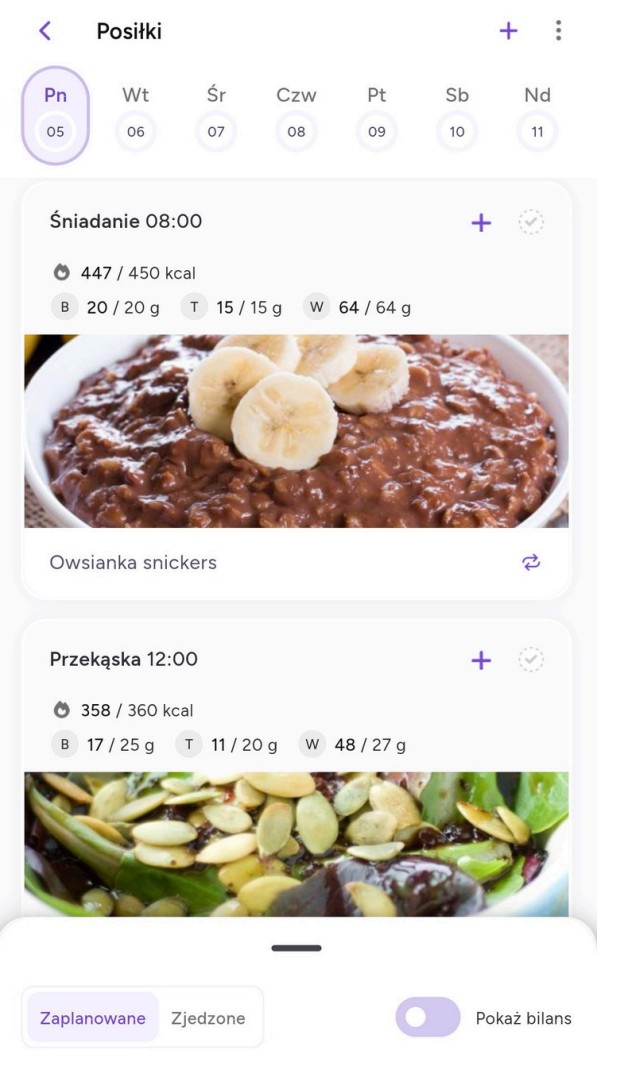This screenshot has height=1068, width=620.
Task: Mark Przekąska 12:00 as eaten
Action: 531,660
